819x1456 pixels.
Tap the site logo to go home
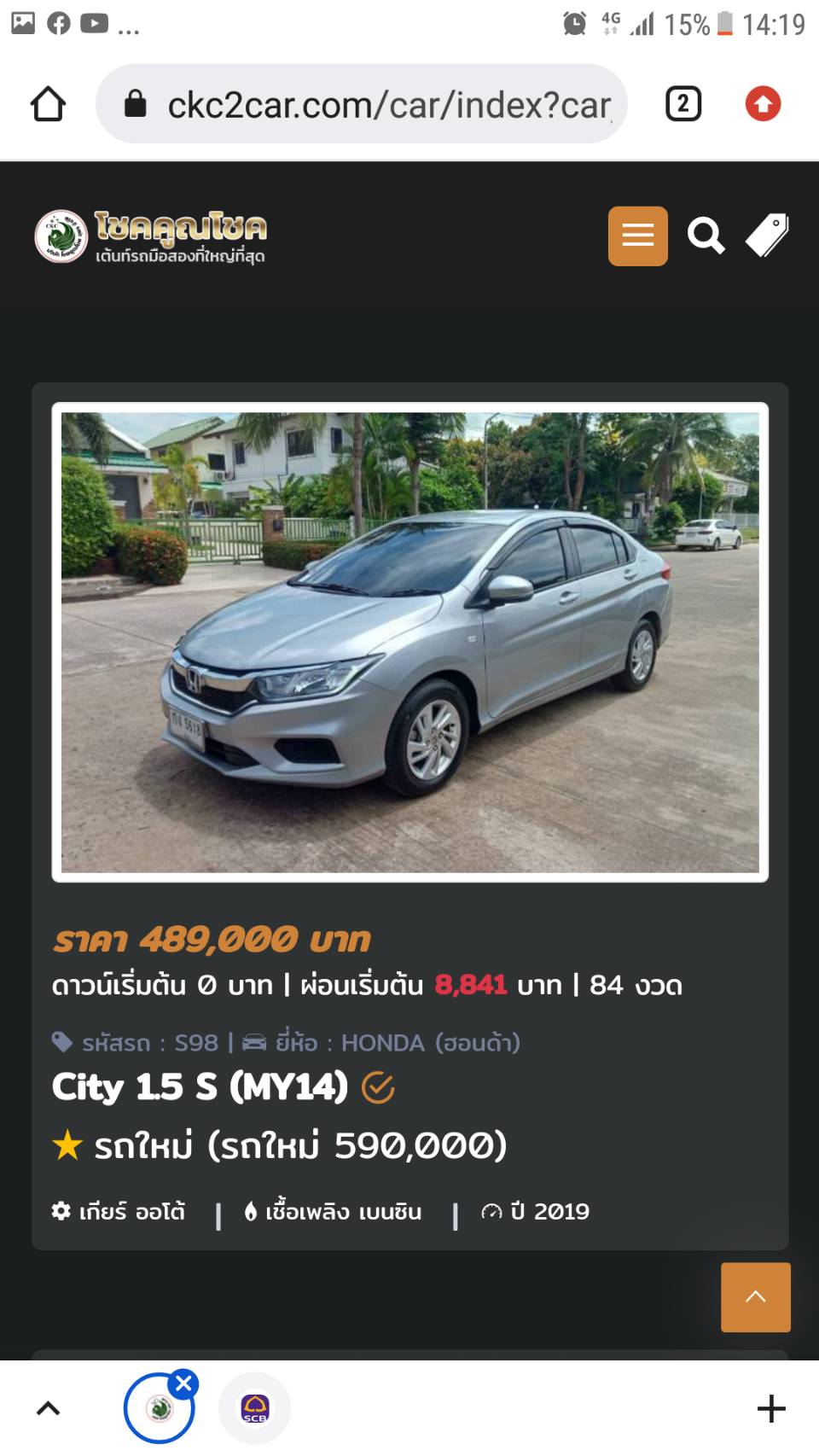pyautogui.click(x=151, y=236)
